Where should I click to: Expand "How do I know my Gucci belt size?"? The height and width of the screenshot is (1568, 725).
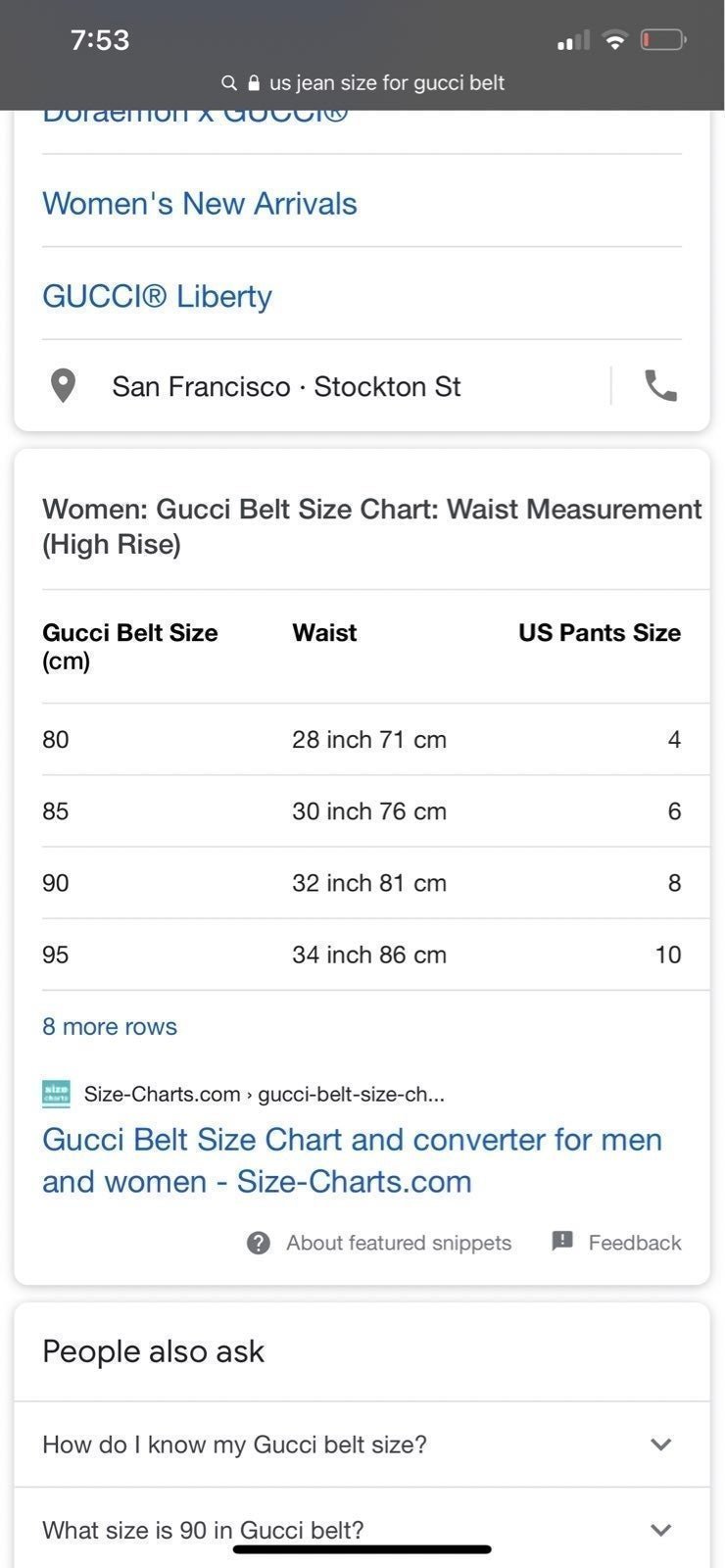[x=362, y=1445]
